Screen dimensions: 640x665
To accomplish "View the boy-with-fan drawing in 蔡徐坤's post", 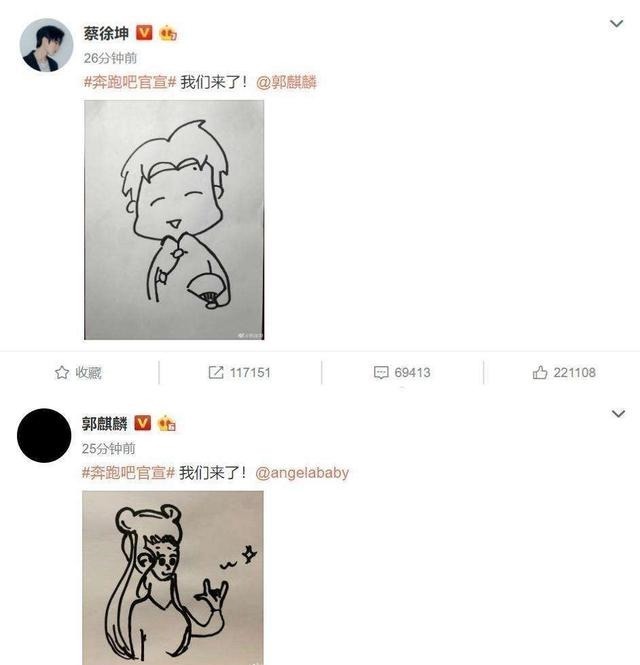I will (x=174, y=220).
